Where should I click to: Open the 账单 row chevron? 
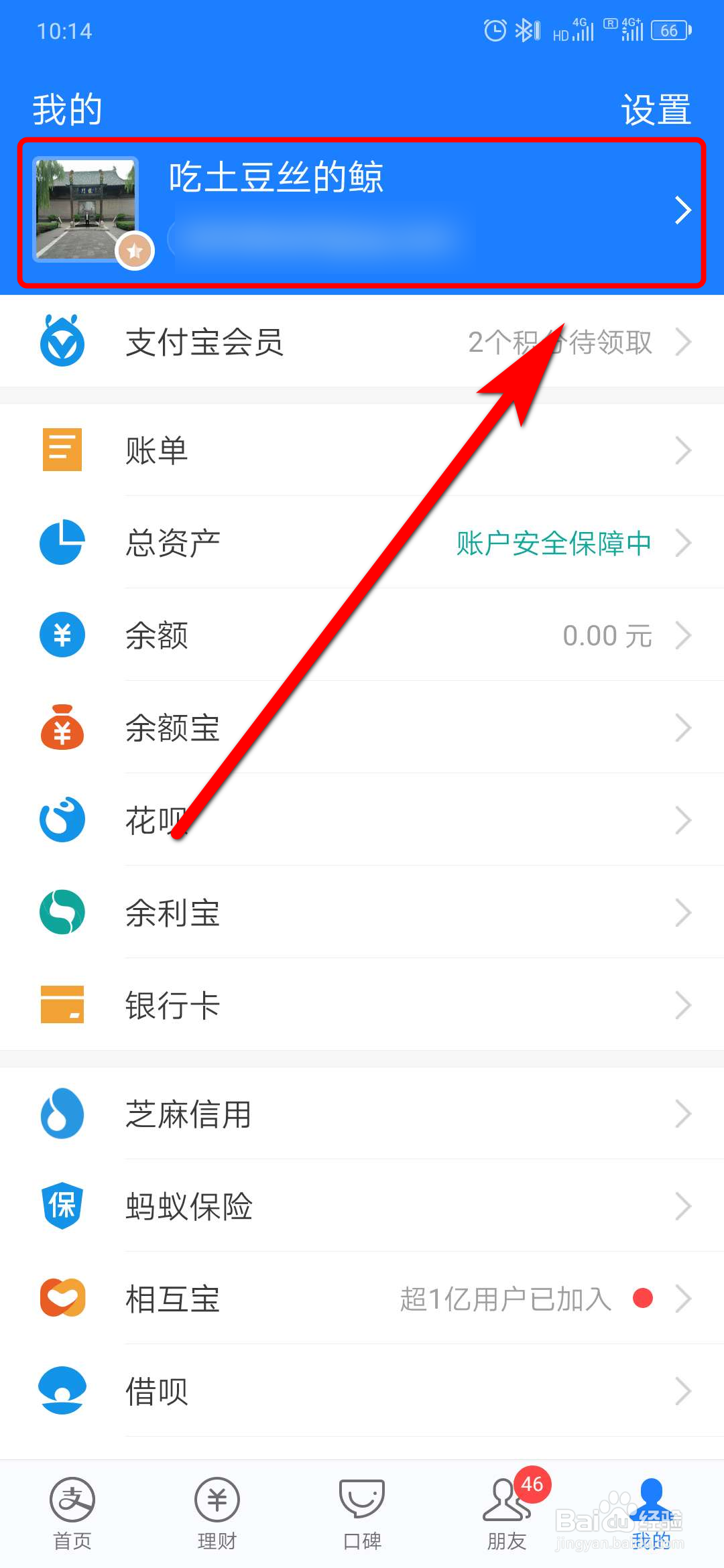pyautogui.click(x=682, y=449)
